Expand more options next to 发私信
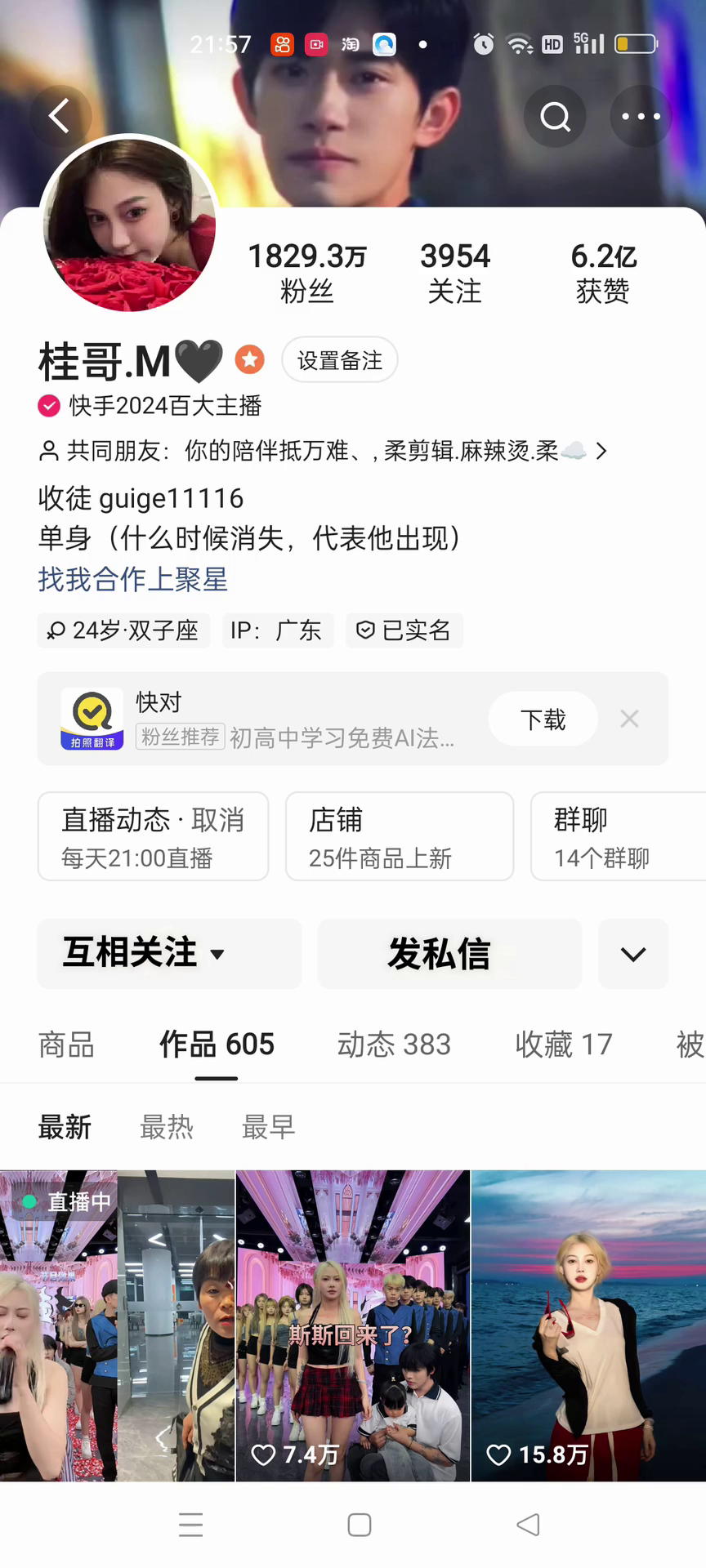706x1568 pixels. pyautogui.click(x=633, y=954)
